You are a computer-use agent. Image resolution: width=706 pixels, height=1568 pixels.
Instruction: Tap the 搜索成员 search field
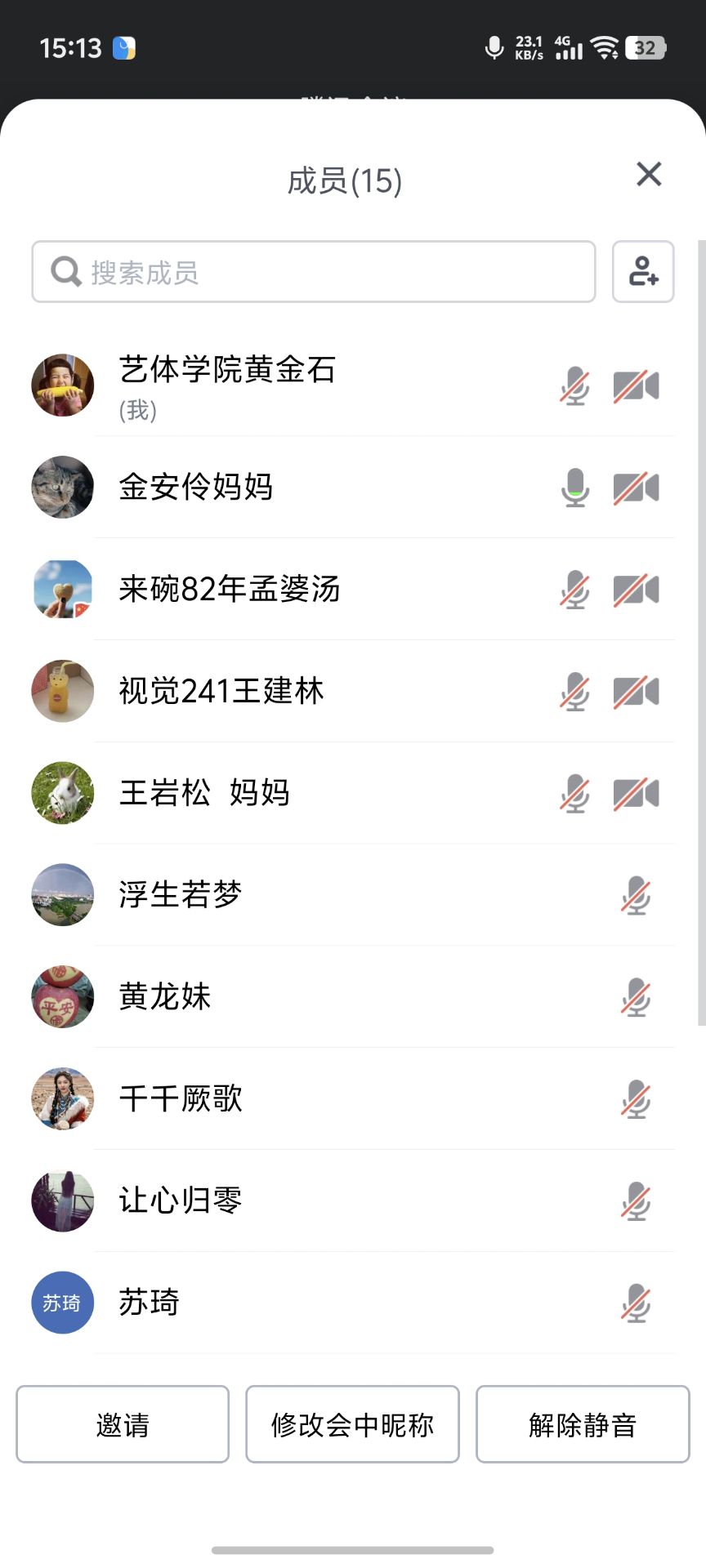click(314, 272)
